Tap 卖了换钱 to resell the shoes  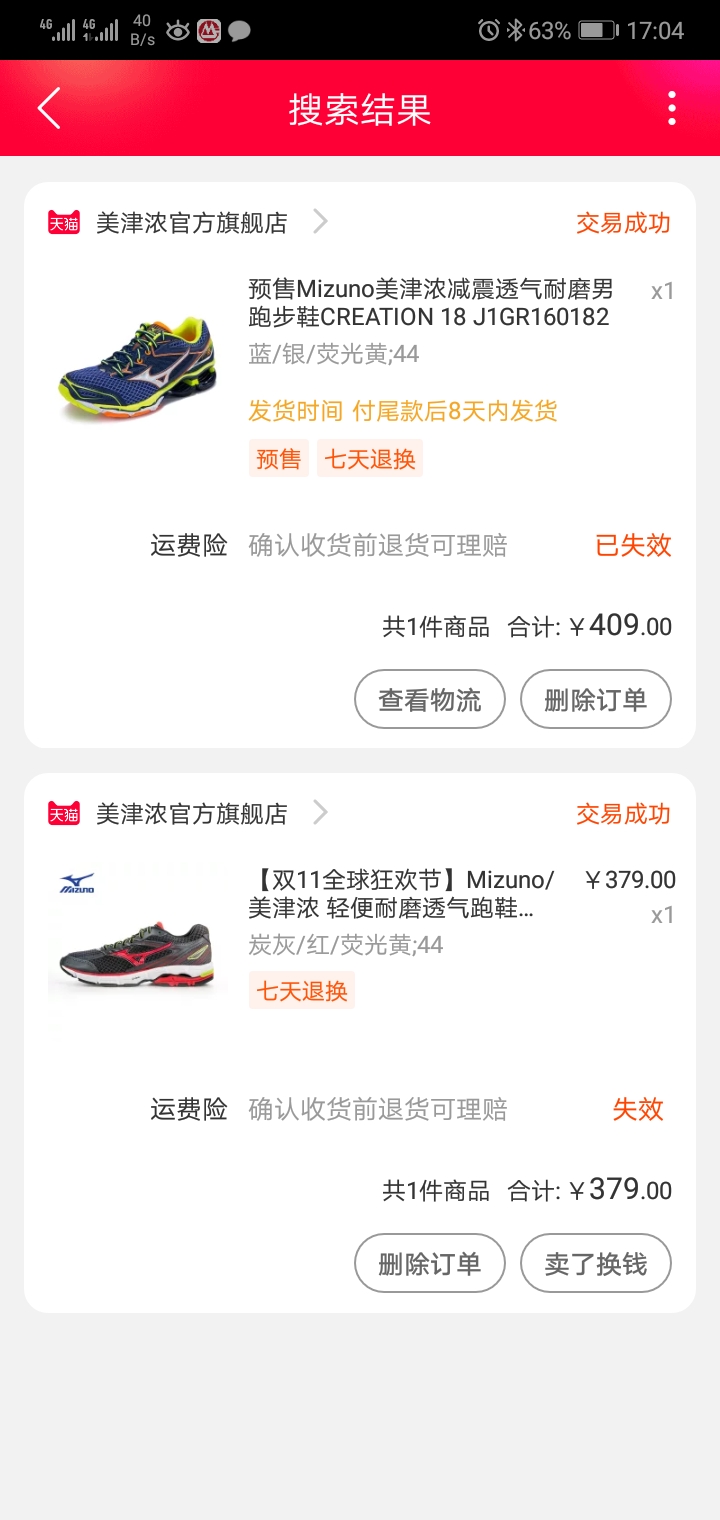tap(595, 1264)
